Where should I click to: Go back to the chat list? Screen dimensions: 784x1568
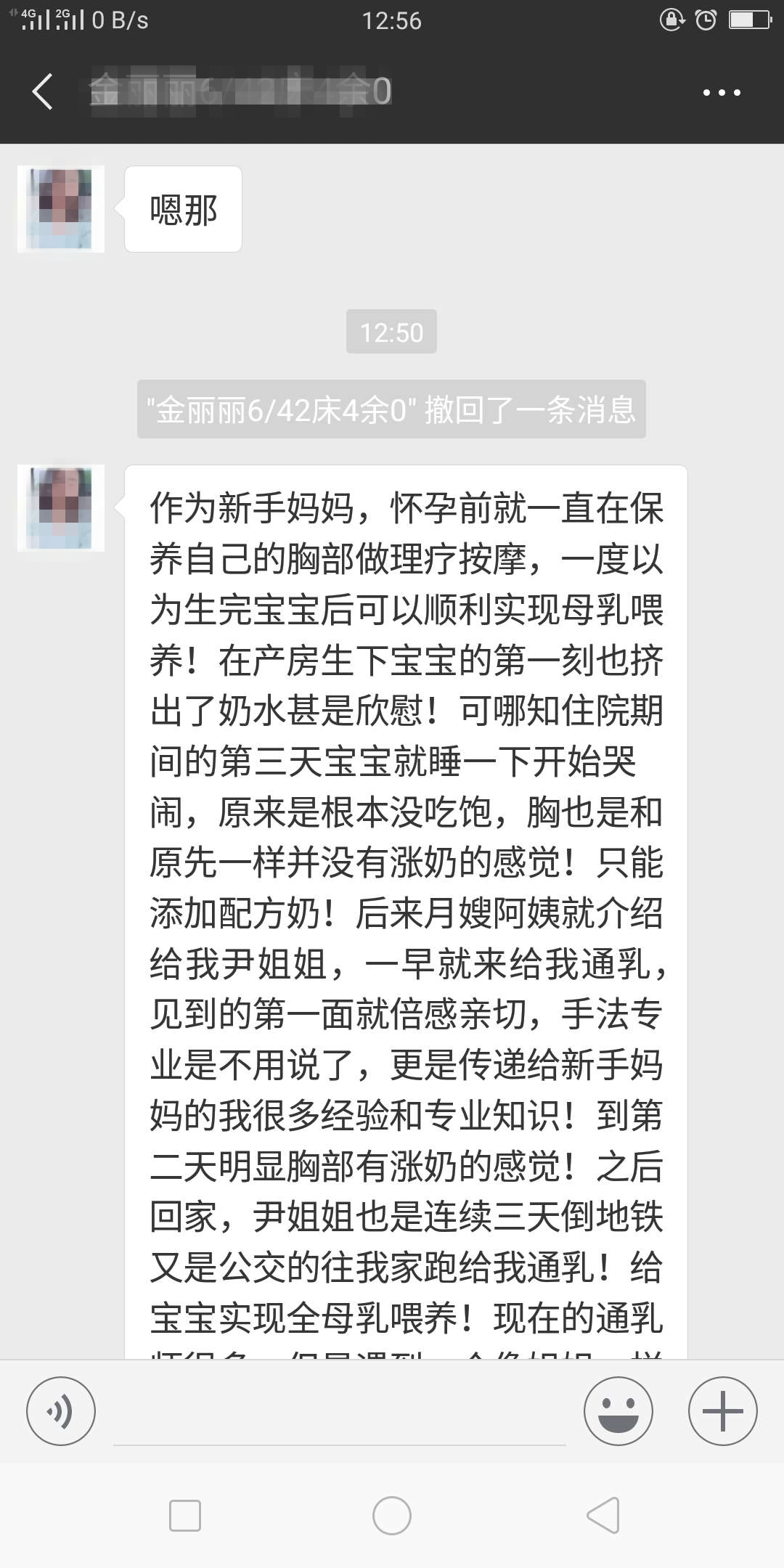click(x=43, y=92)
